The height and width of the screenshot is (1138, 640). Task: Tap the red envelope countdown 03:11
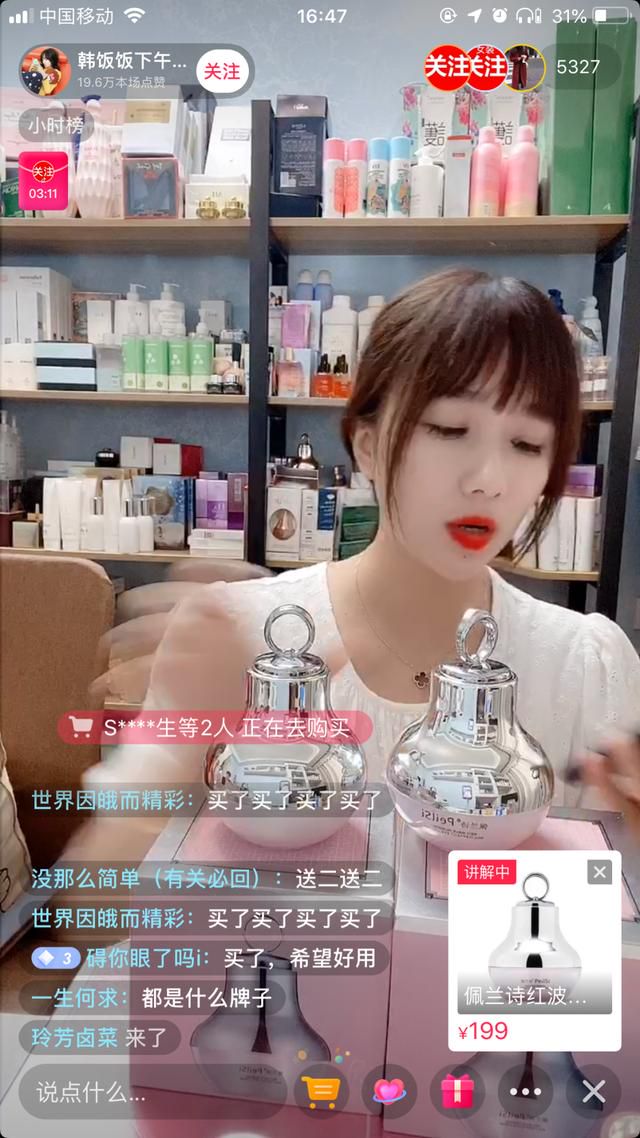[44, 181]
